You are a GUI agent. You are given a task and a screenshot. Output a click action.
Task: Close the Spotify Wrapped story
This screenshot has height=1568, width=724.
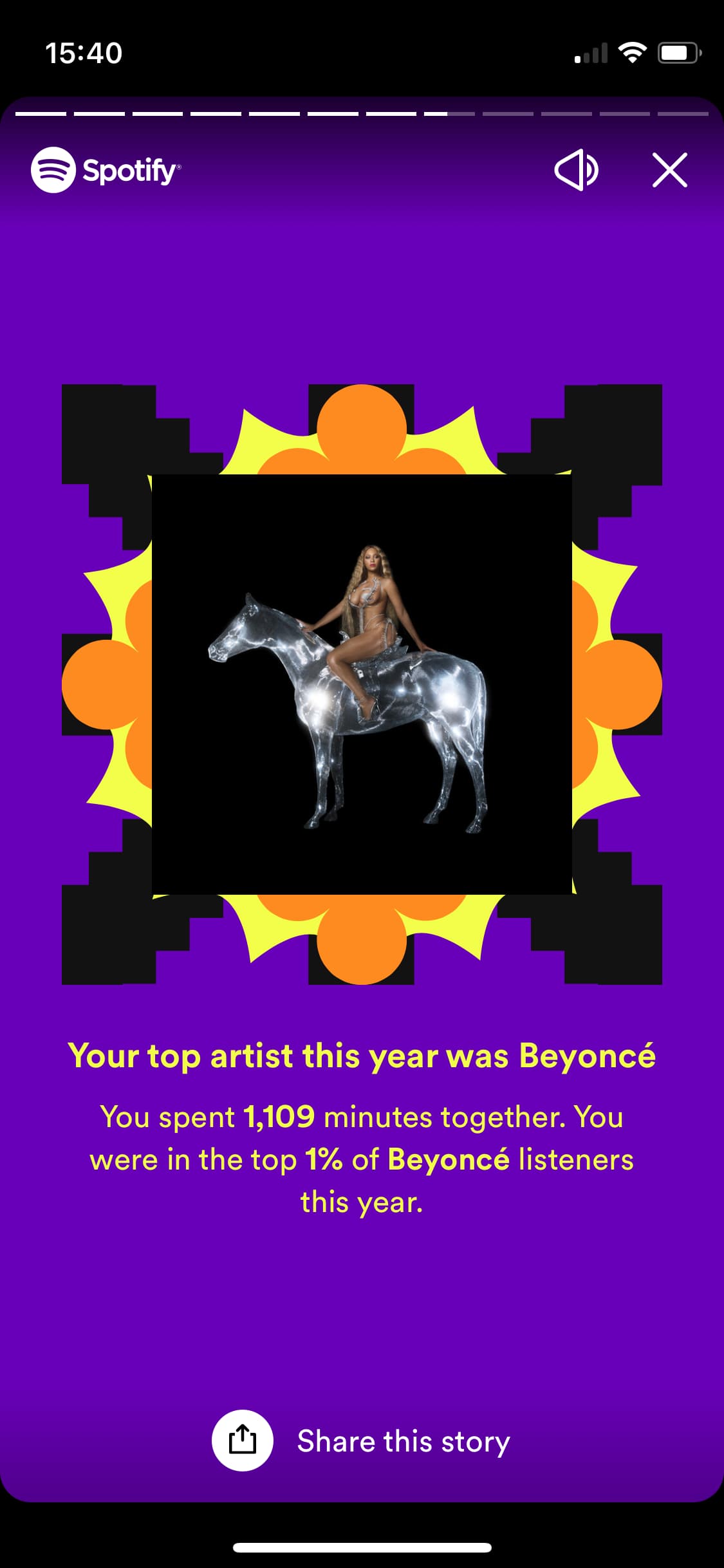coord(670,170)
